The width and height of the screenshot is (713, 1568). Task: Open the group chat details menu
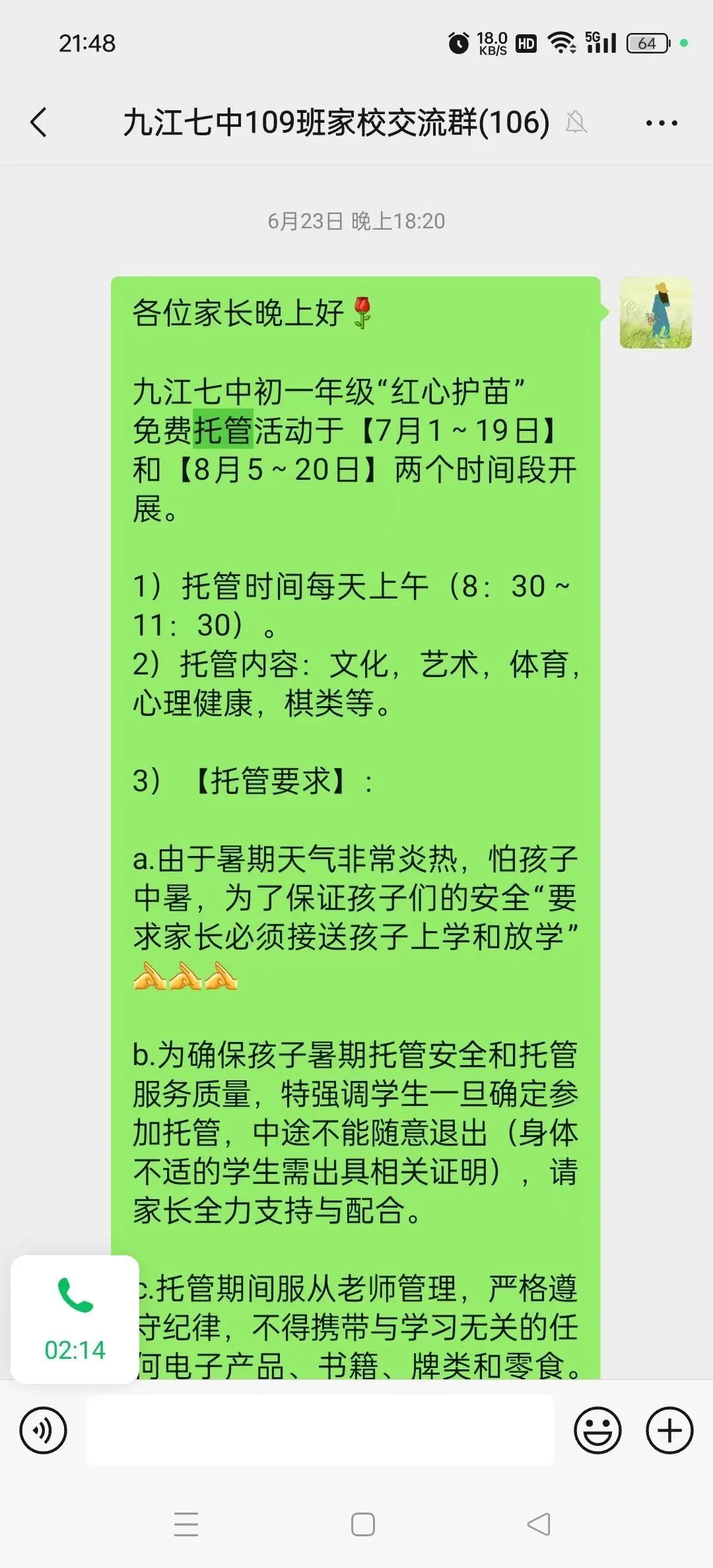(661, 123)
